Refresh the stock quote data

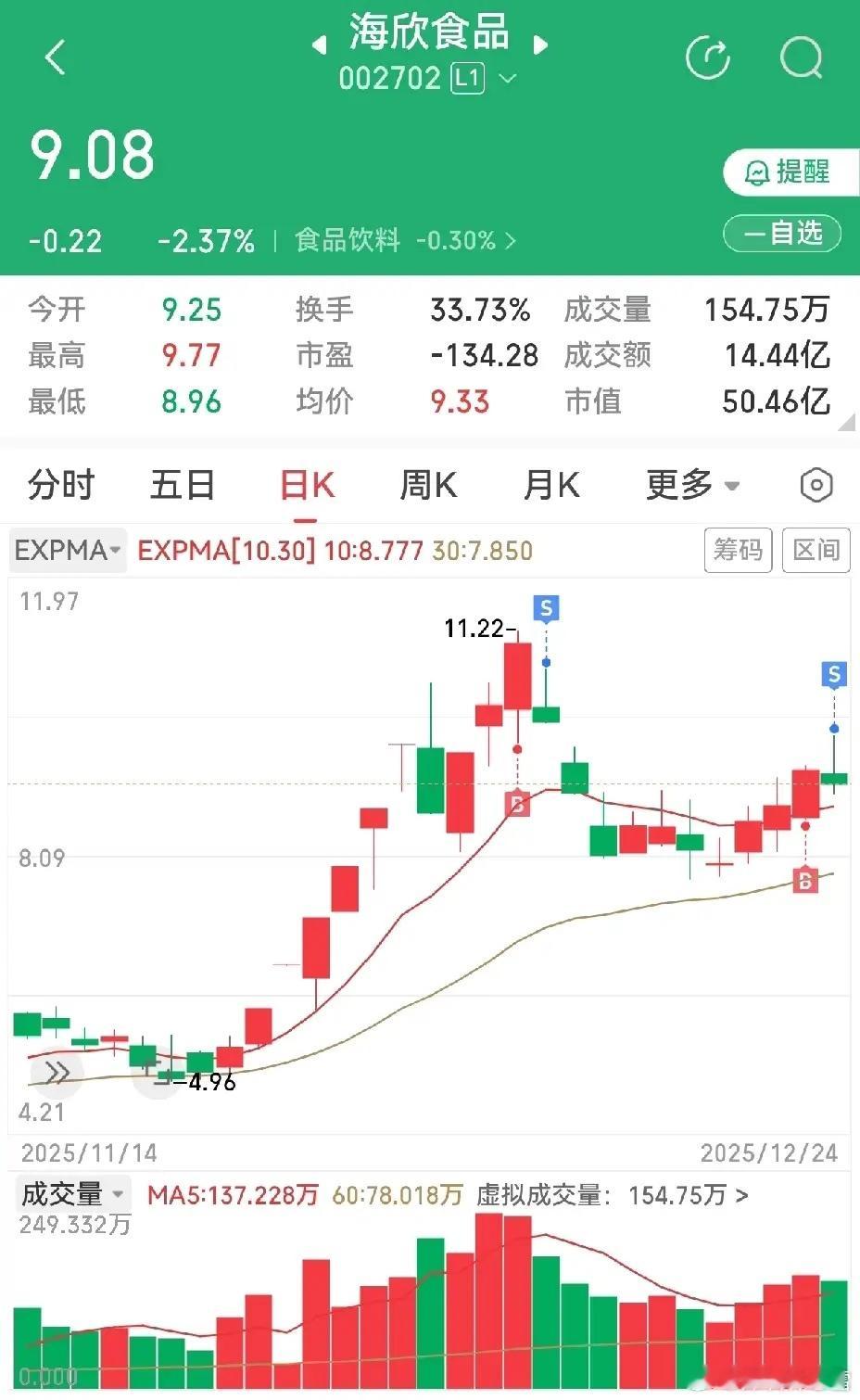(708, 57)
